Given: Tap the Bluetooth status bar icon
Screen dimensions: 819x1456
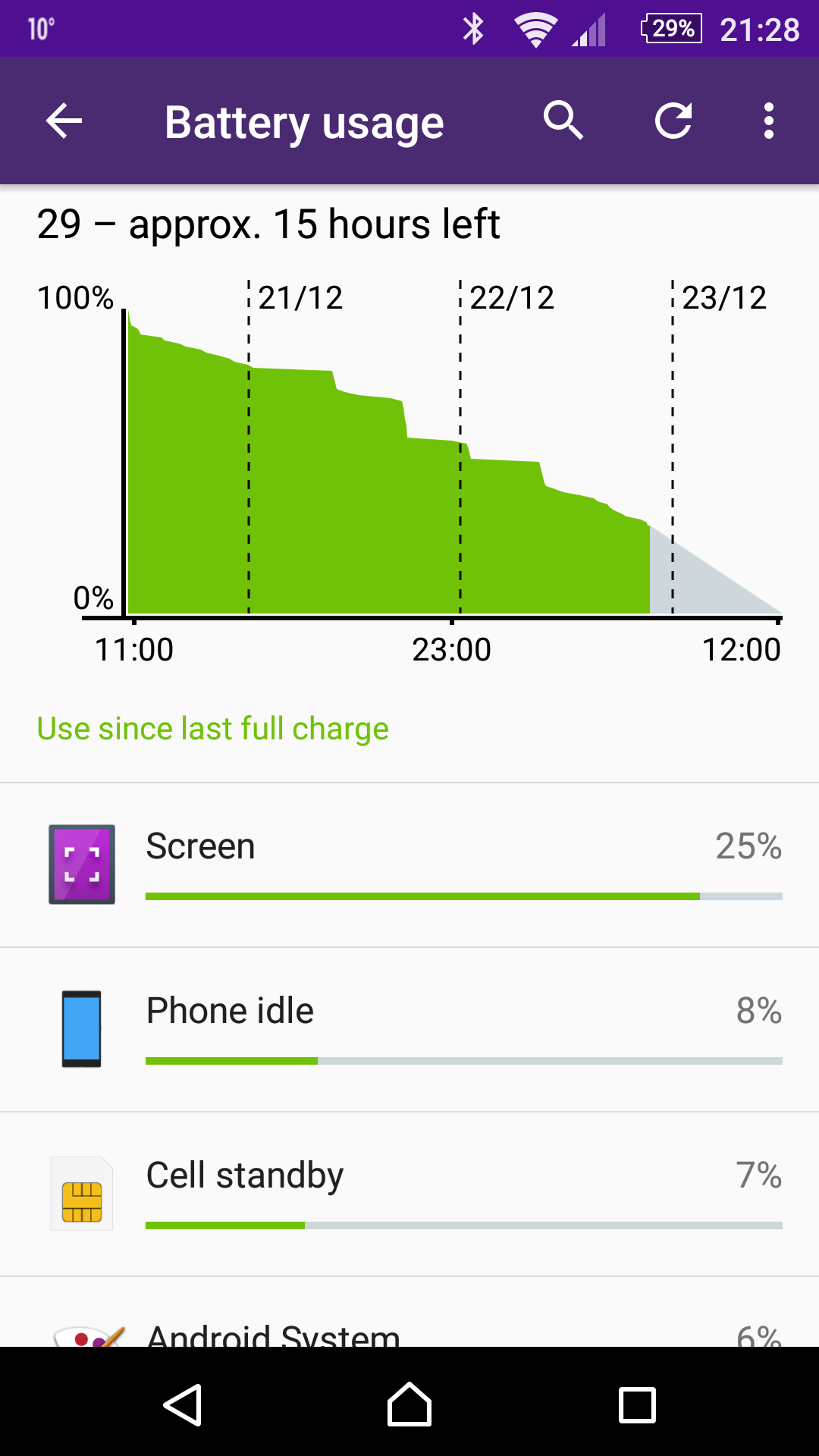Looking at the screenshot, I should [x=475, y=29].
